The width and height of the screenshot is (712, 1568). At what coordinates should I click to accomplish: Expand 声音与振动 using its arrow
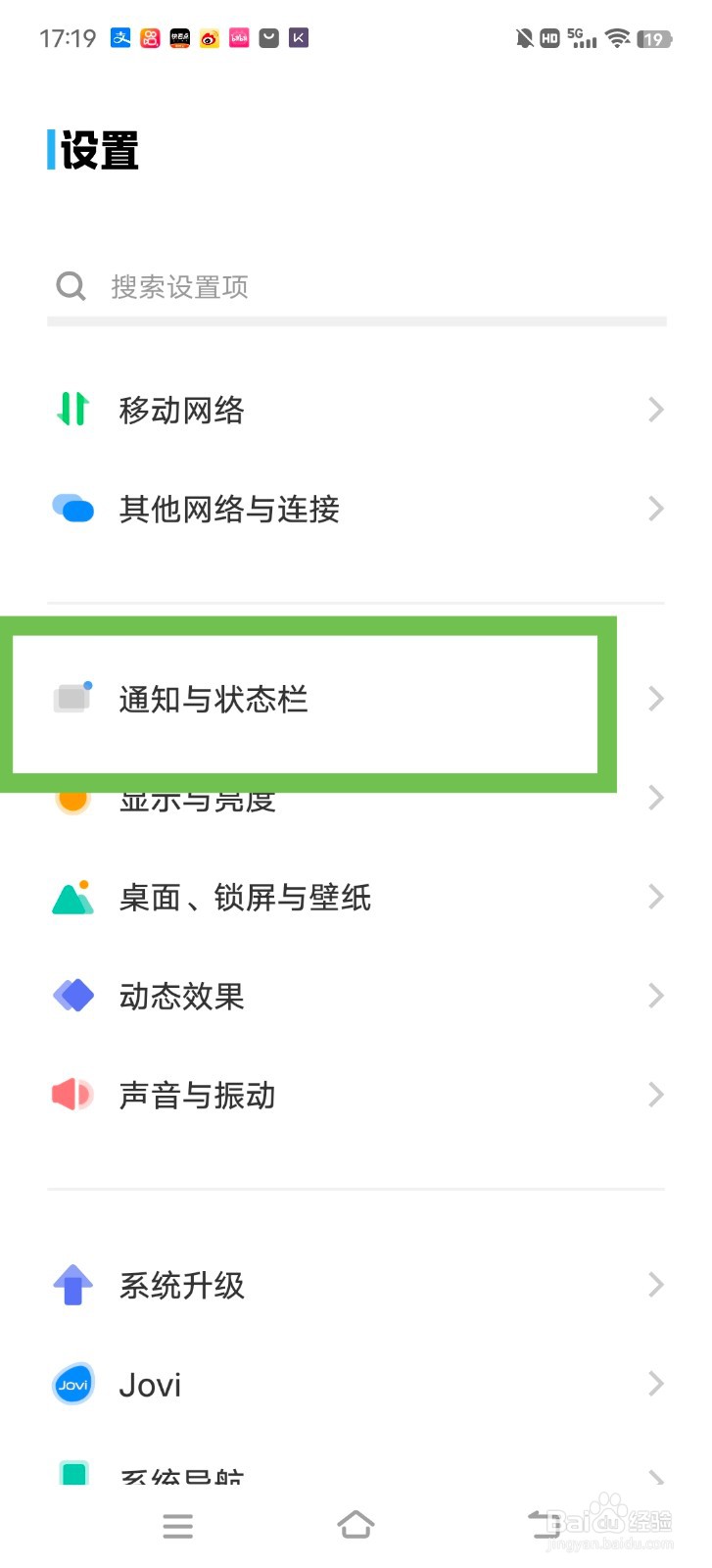654,1095
